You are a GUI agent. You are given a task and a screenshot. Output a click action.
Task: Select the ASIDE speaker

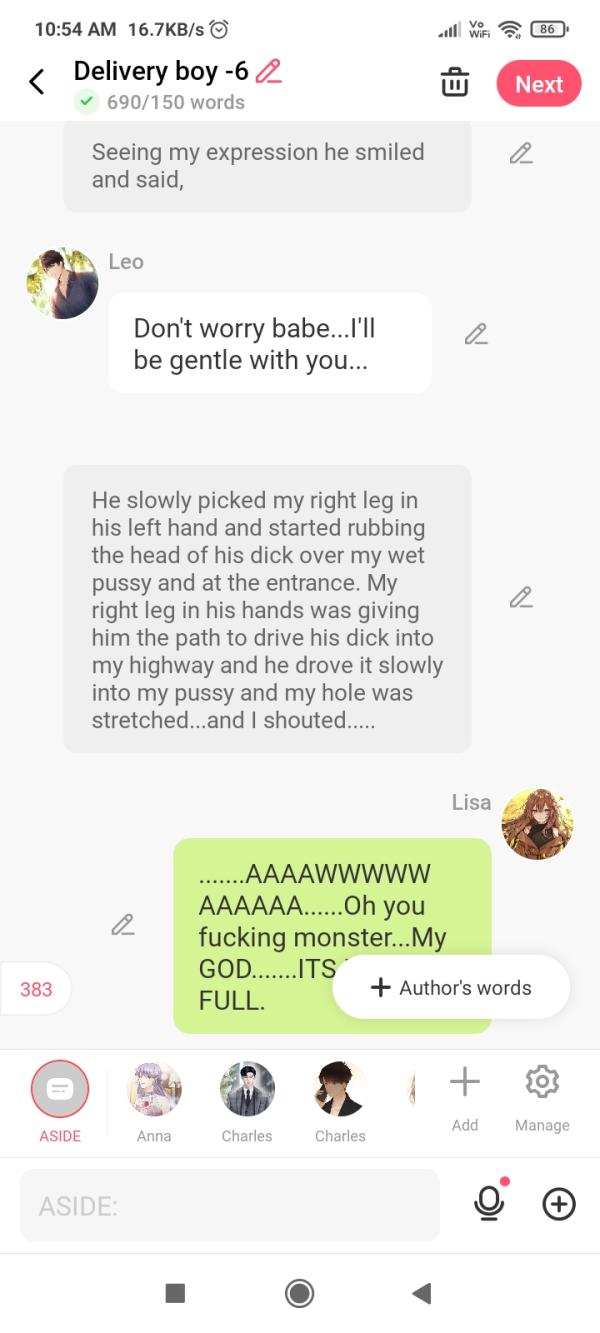(60, 1090)
